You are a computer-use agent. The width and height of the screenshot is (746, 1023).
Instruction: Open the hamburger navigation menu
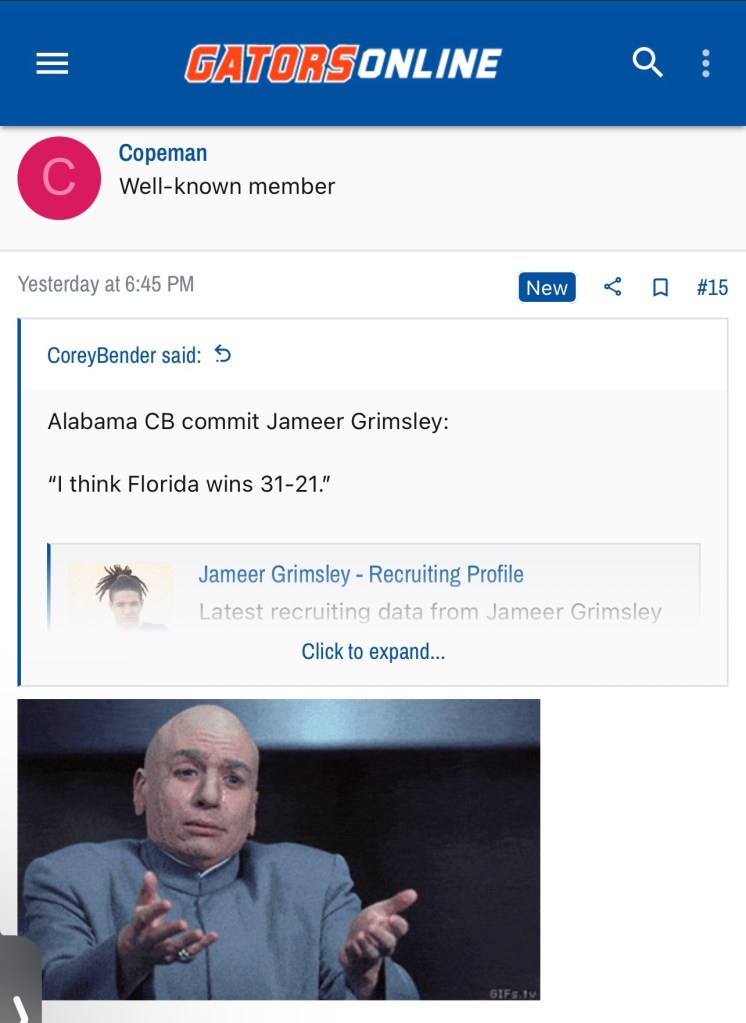tap(52, 64)
